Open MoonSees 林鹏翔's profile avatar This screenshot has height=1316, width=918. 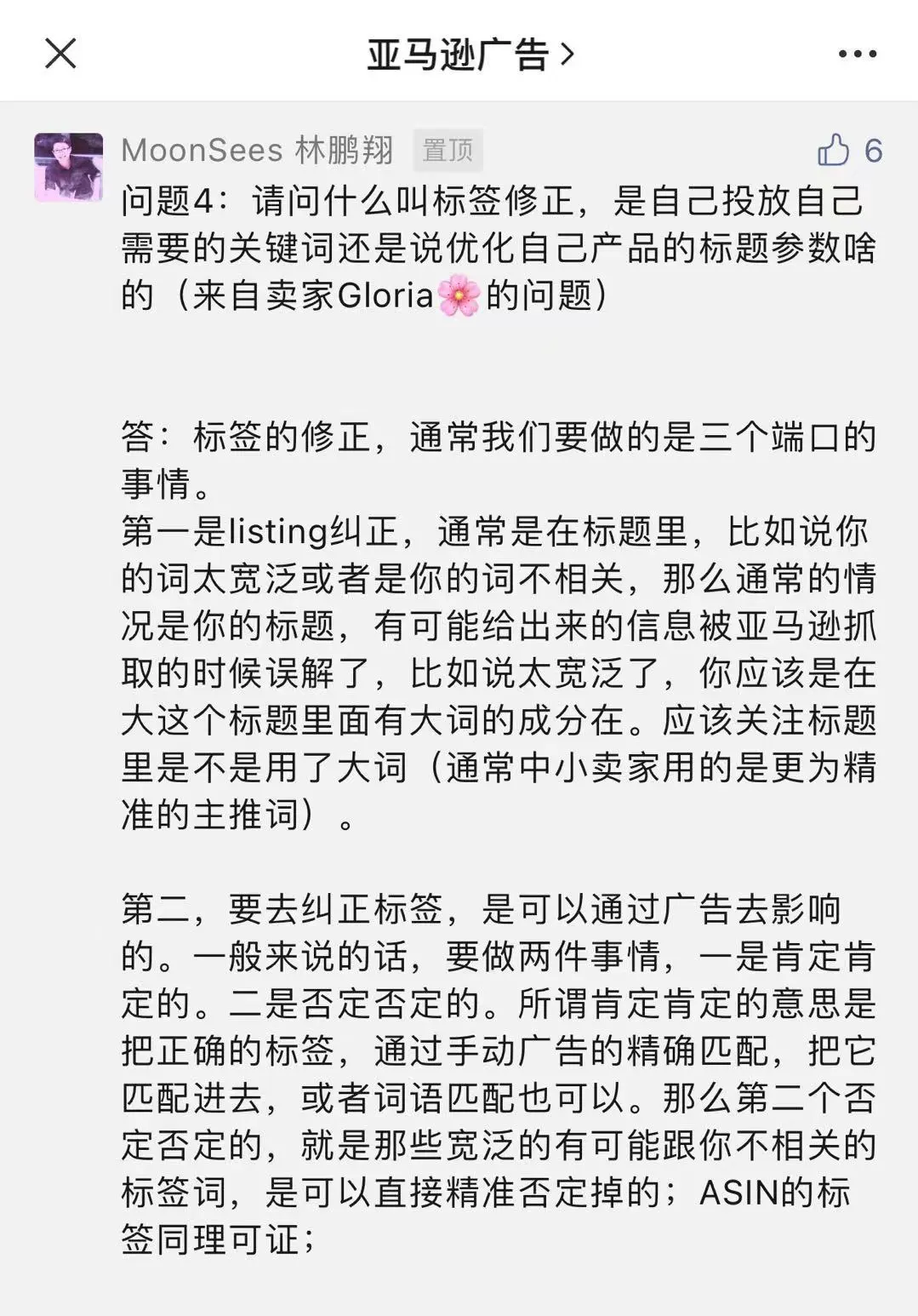pos(68,167)
